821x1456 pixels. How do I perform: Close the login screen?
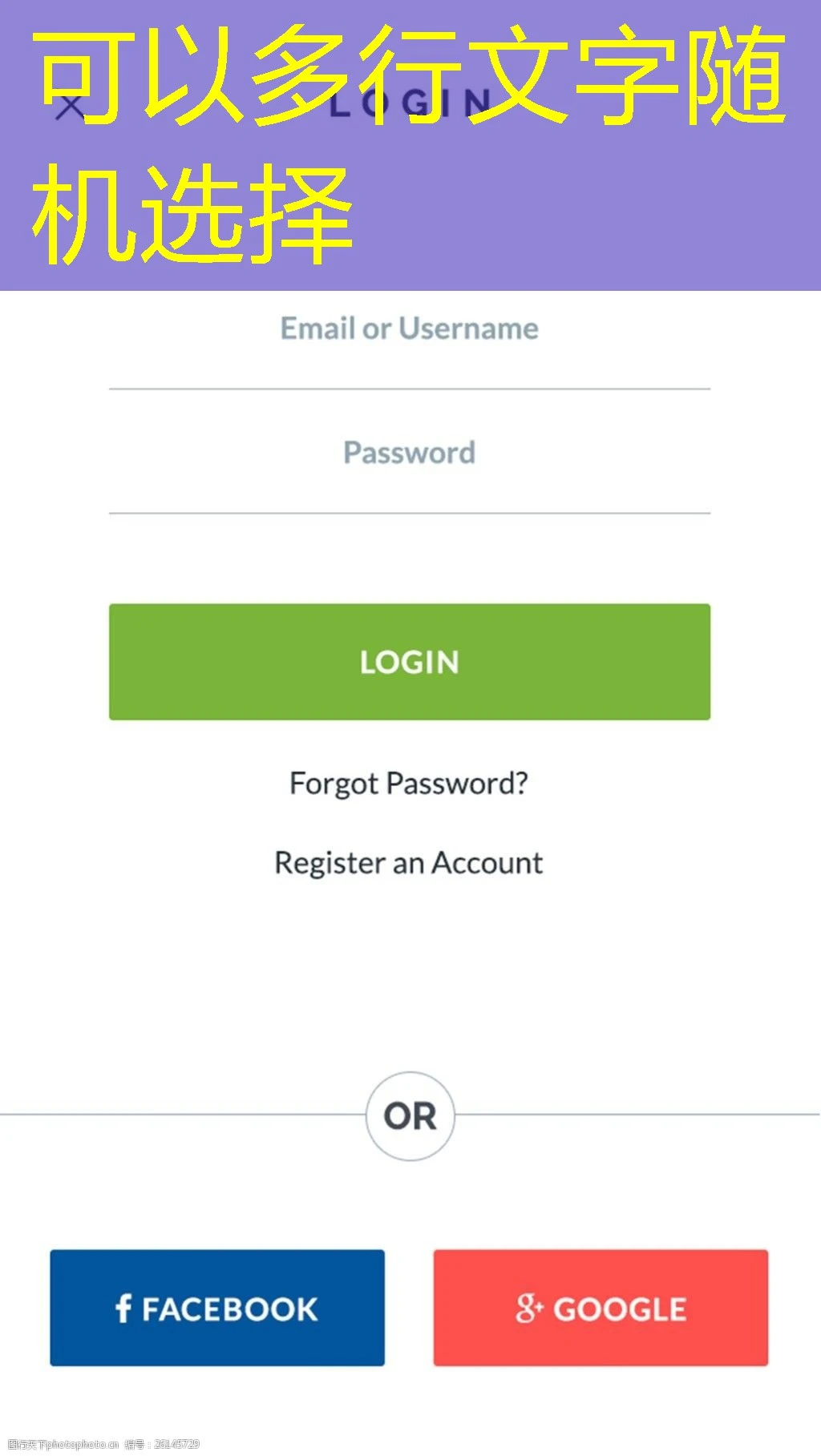click(x=70, y=107)
